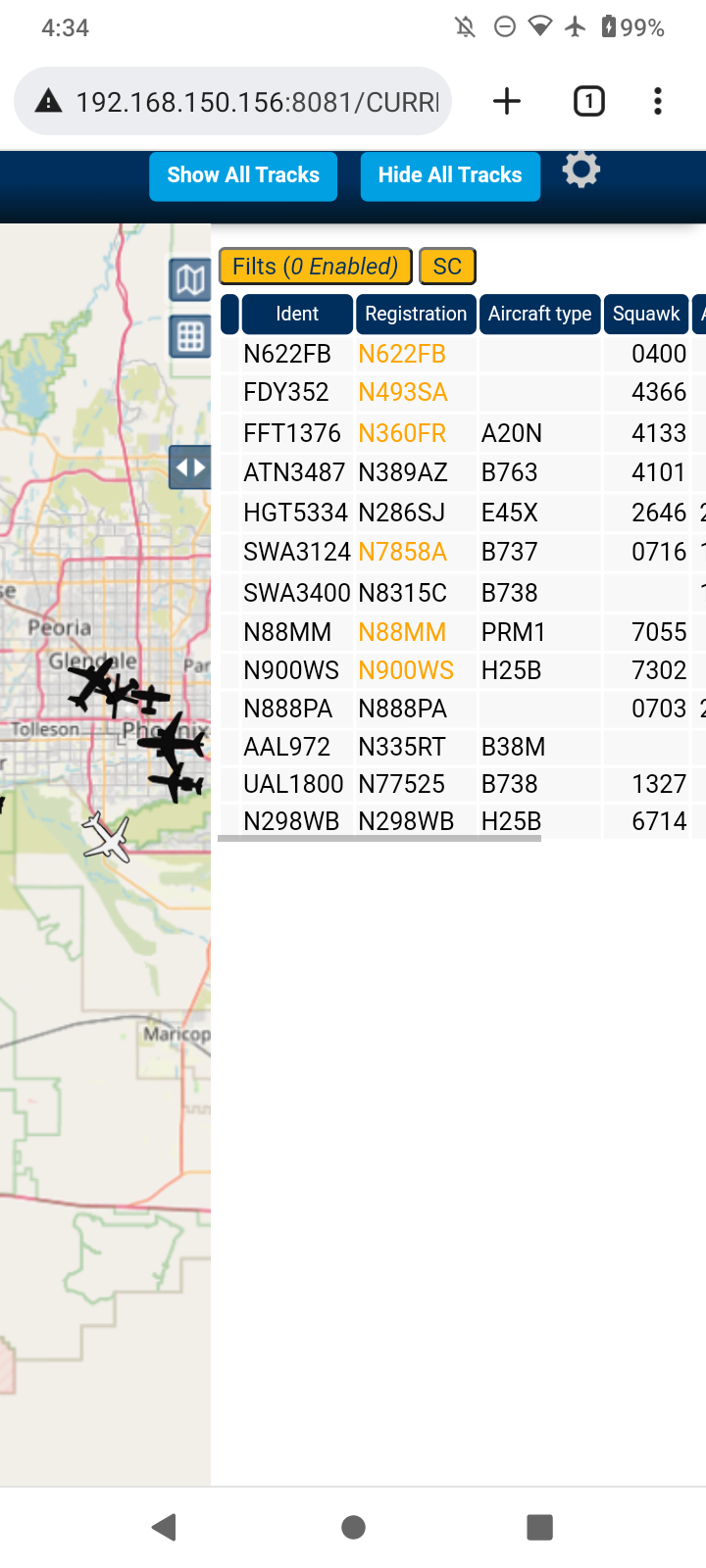Go back using the system back button

[x=165, y=1527]
